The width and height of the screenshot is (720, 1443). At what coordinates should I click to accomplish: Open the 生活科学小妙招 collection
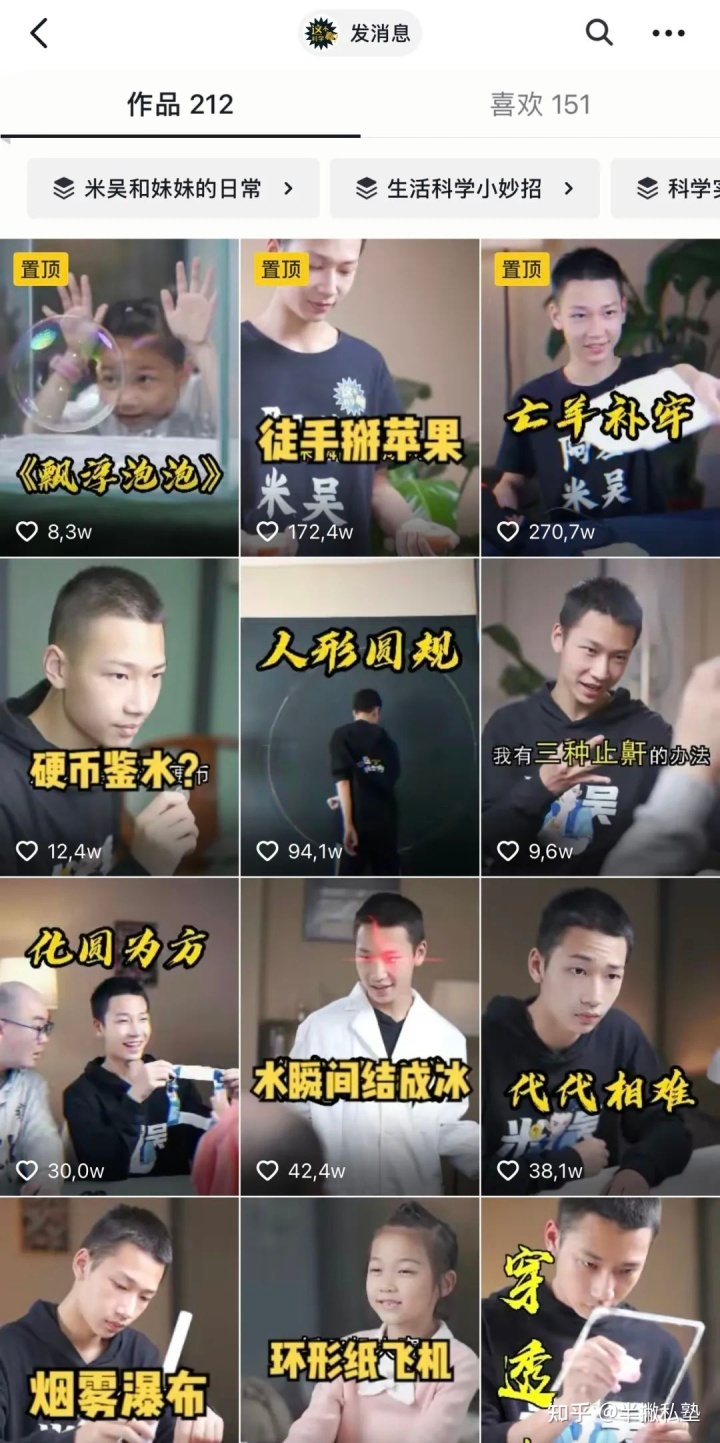point(465,188)
